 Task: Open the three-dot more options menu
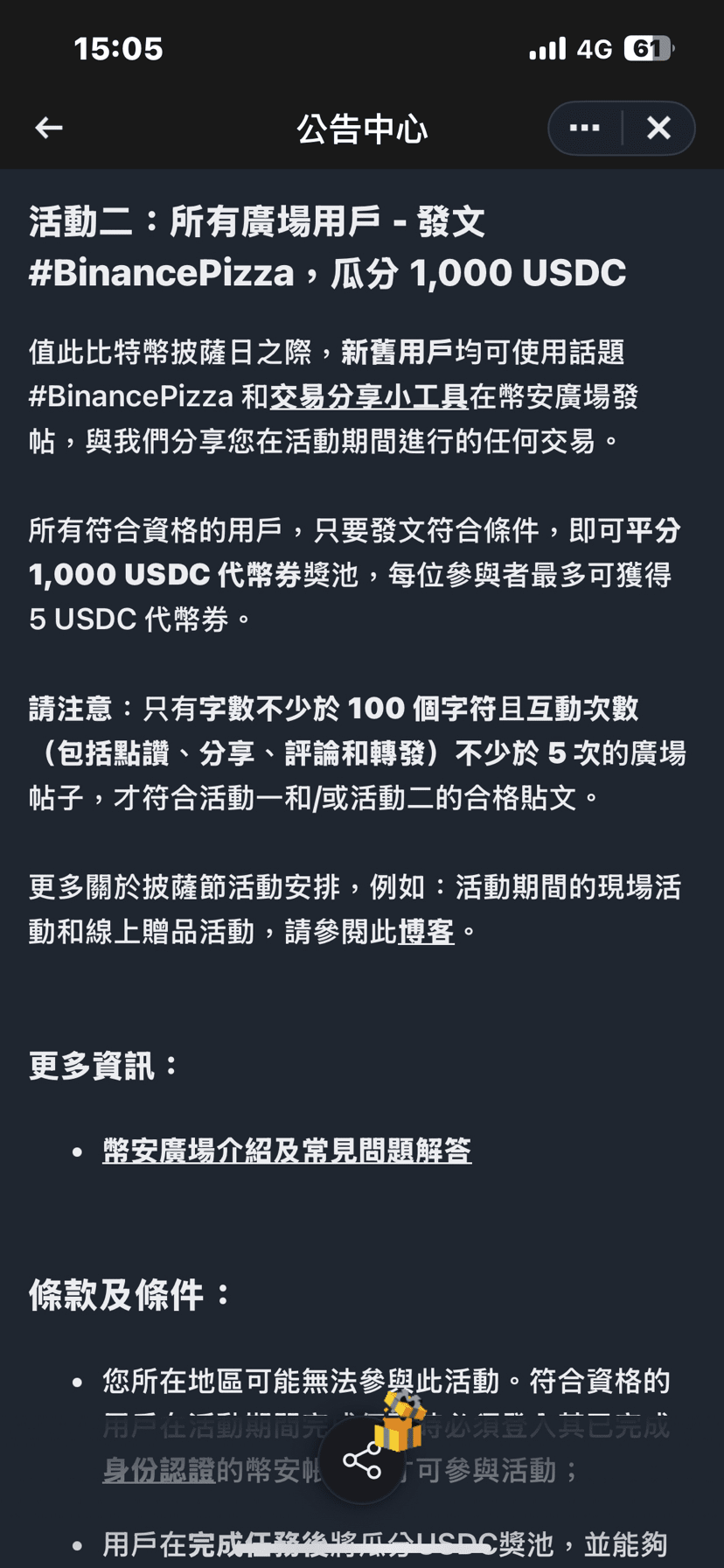[x=584, y=129]
